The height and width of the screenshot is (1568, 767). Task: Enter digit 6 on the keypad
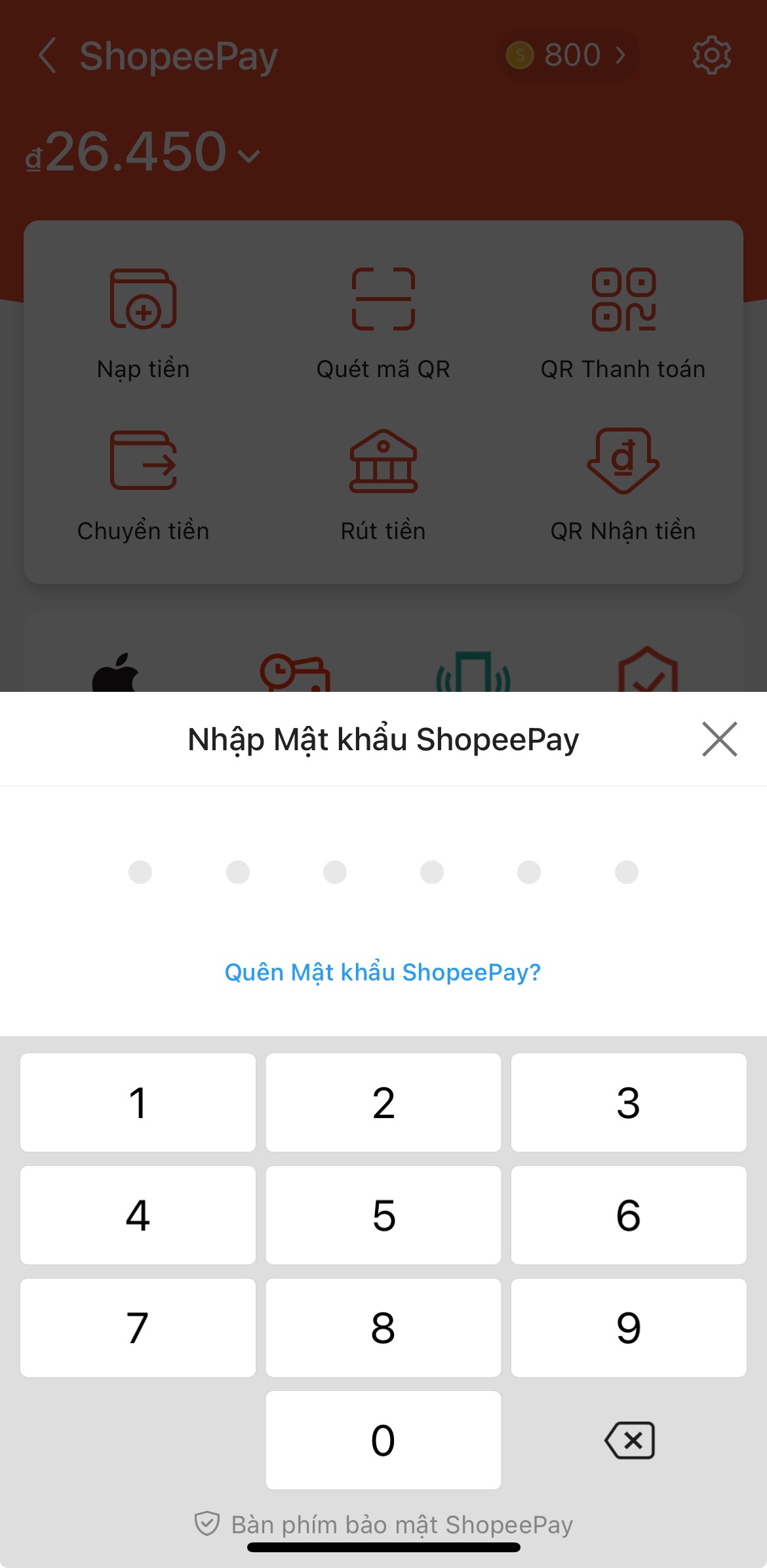click(x=628, y=1215)
